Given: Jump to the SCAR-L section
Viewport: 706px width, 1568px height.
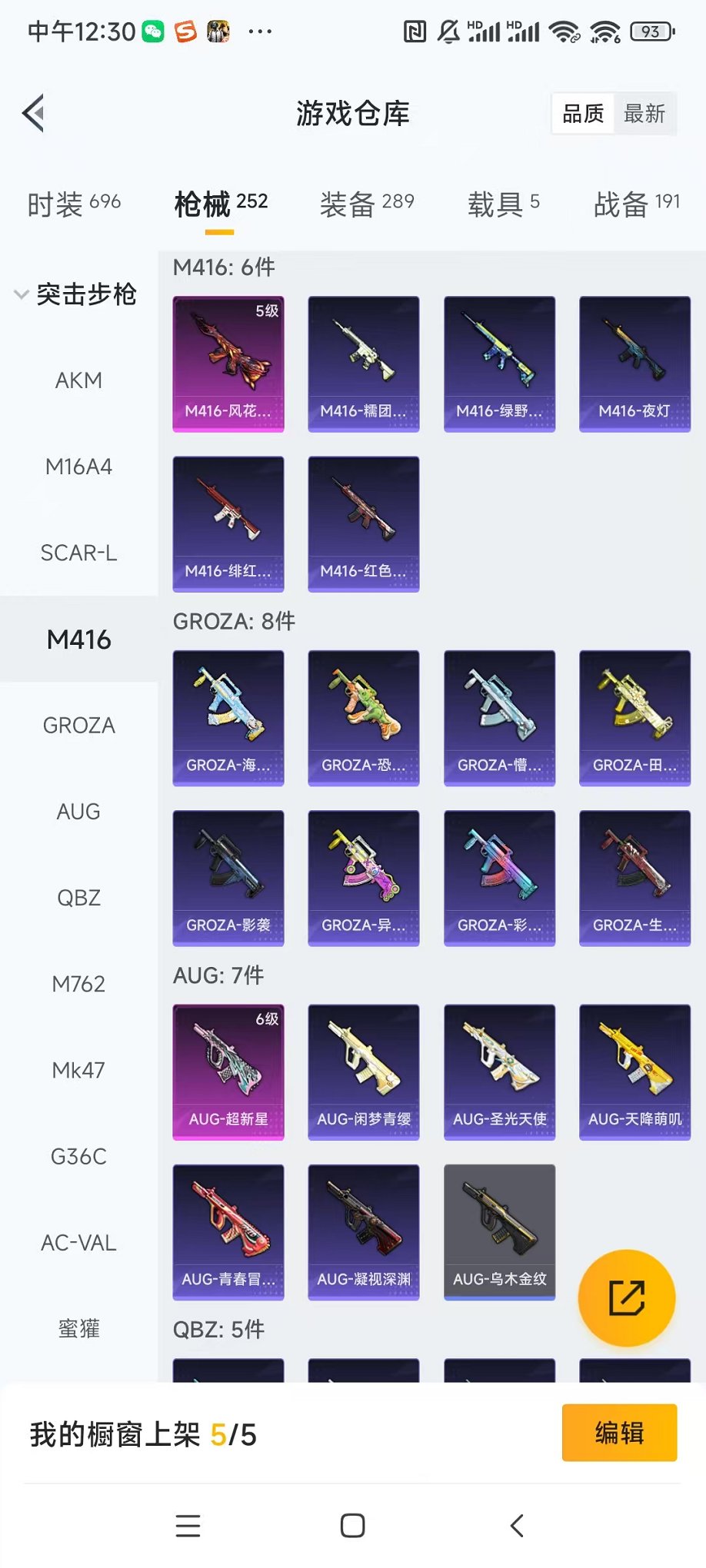Looking at the screenshot, I should 78,553.
